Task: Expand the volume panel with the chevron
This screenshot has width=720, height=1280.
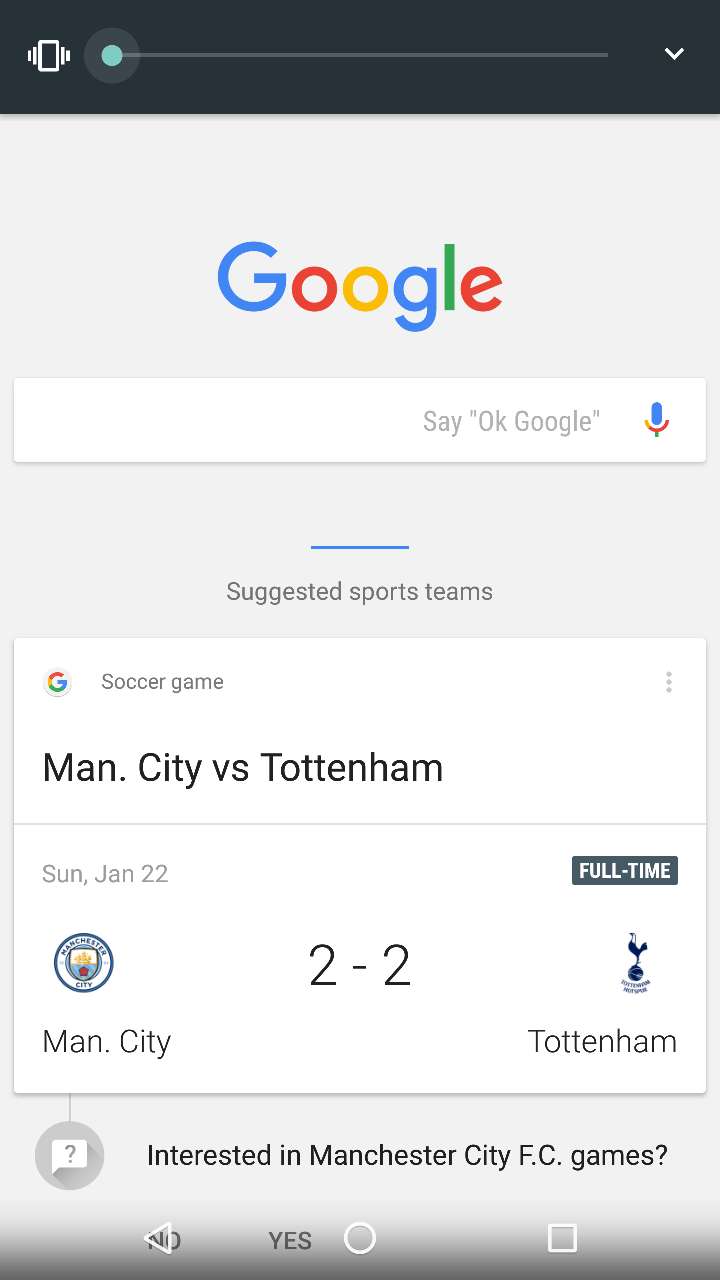Action: [674, 54]
